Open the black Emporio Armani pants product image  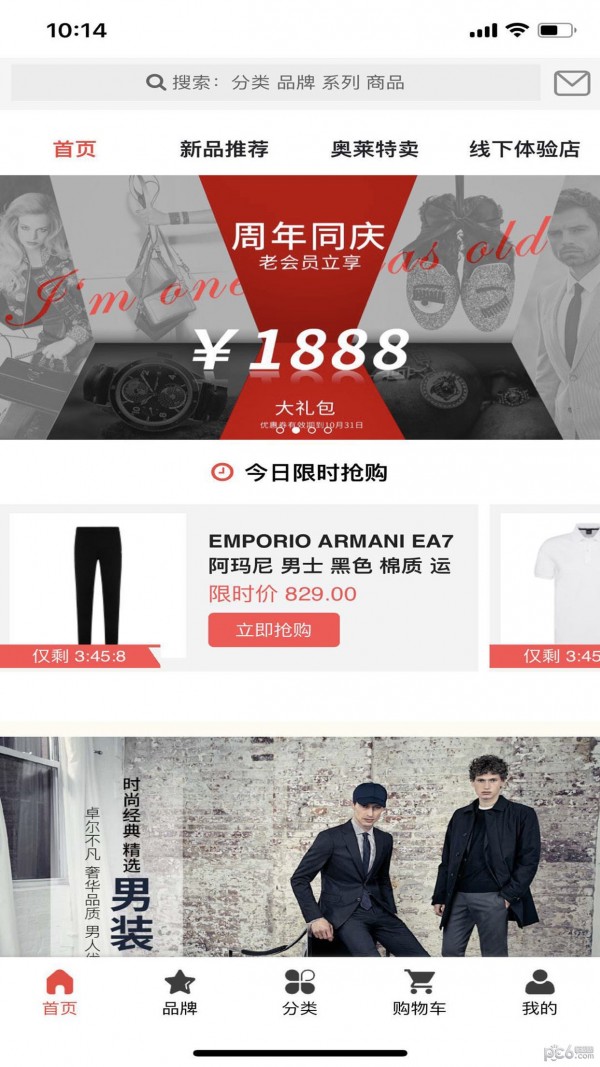click(98, 585)
